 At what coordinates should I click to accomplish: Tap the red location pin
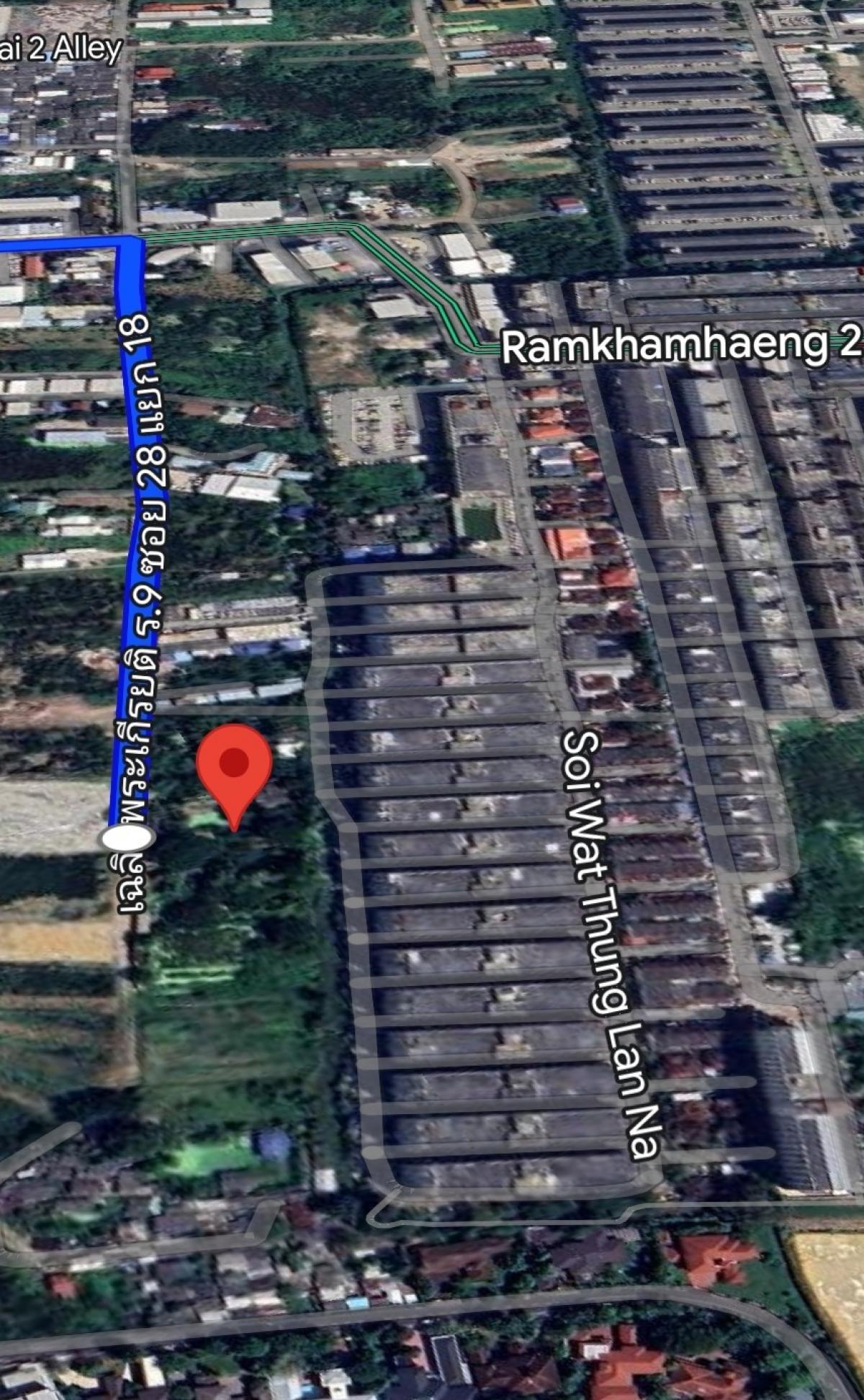(234, 776)
